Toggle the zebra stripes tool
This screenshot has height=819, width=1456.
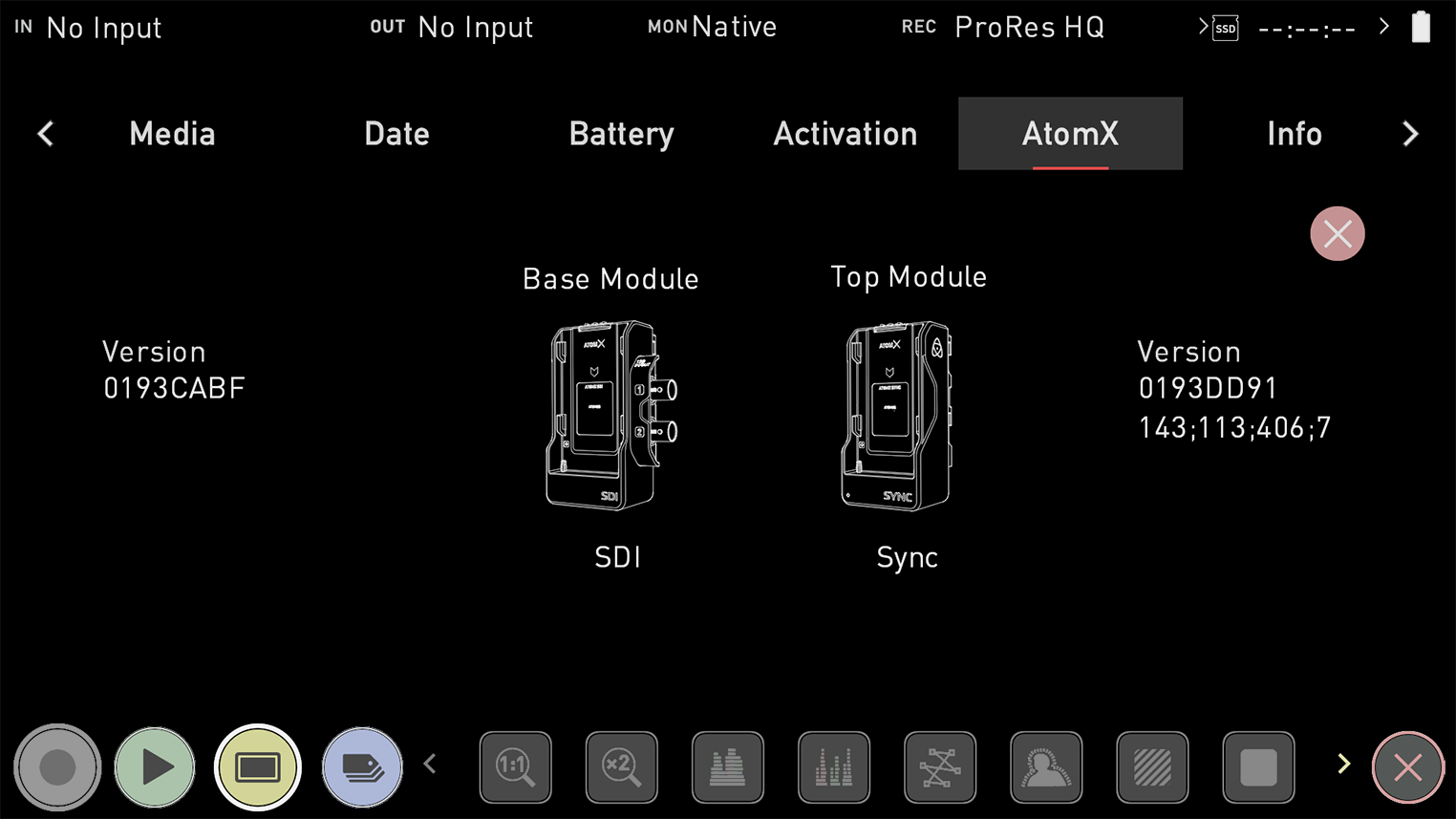[1152, 766]
